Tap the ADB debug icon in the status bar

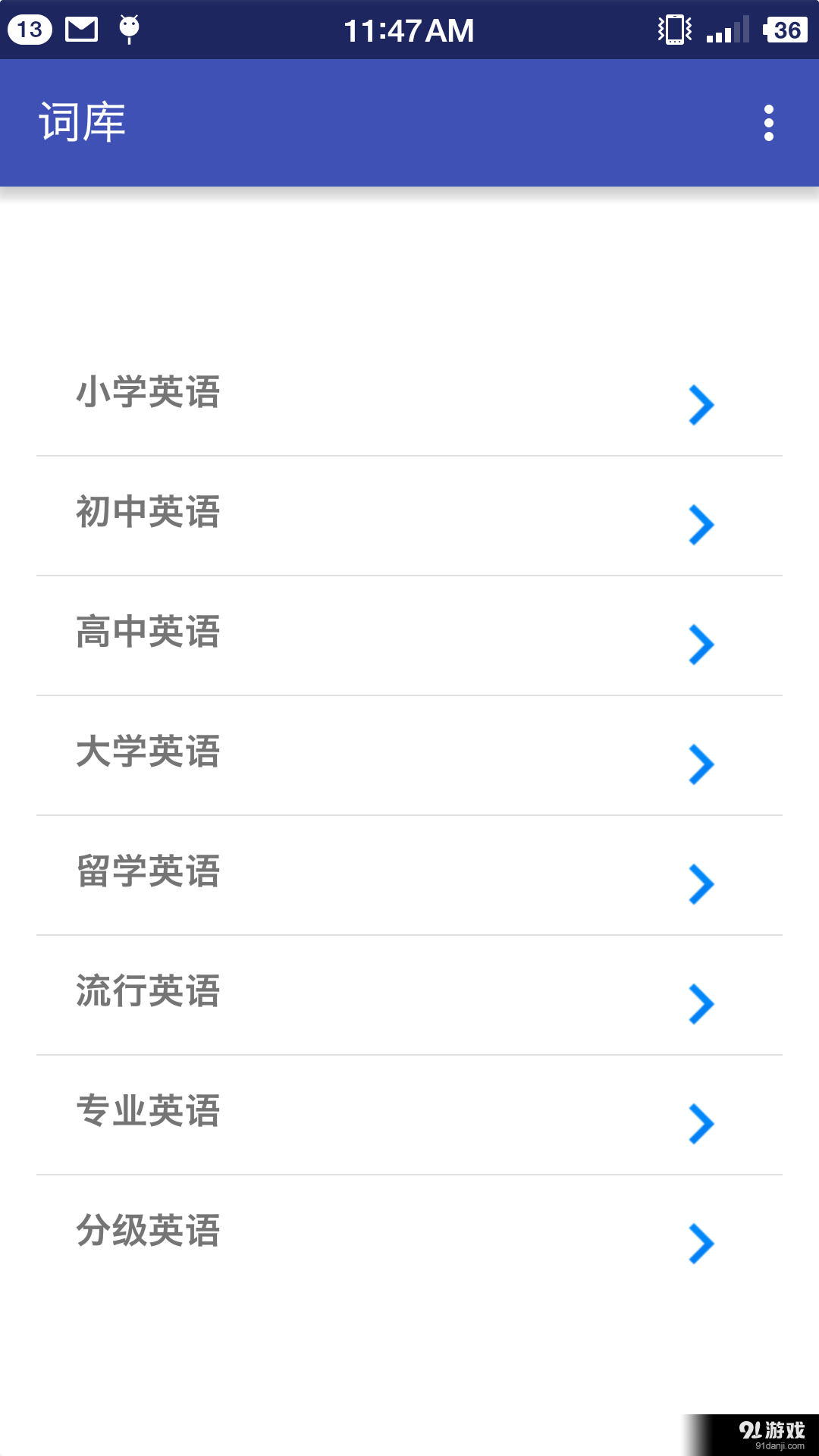click(x=129, y=29)
